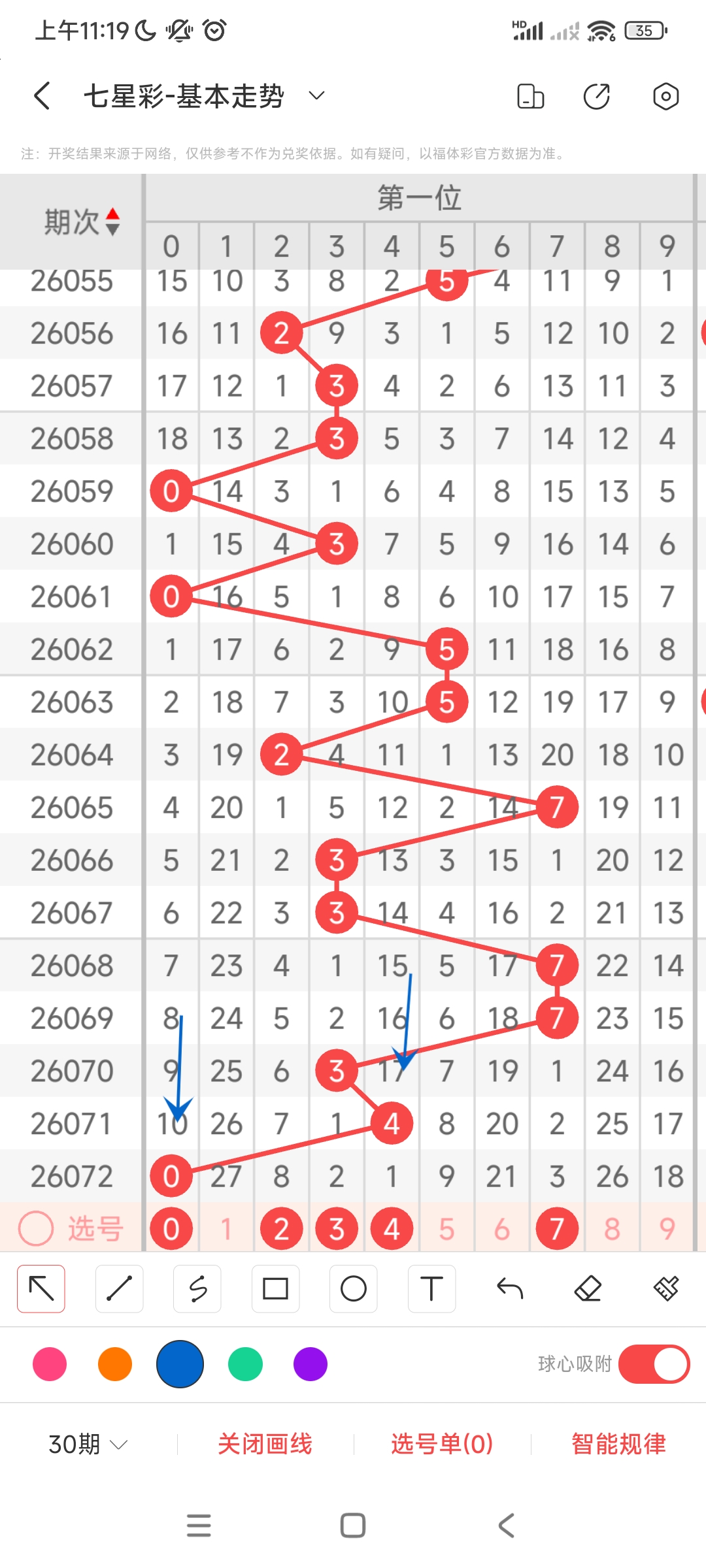Open 智能规律 smart patterns
The height and width of the screenshot is (1568, 706).
point(618,1444)
